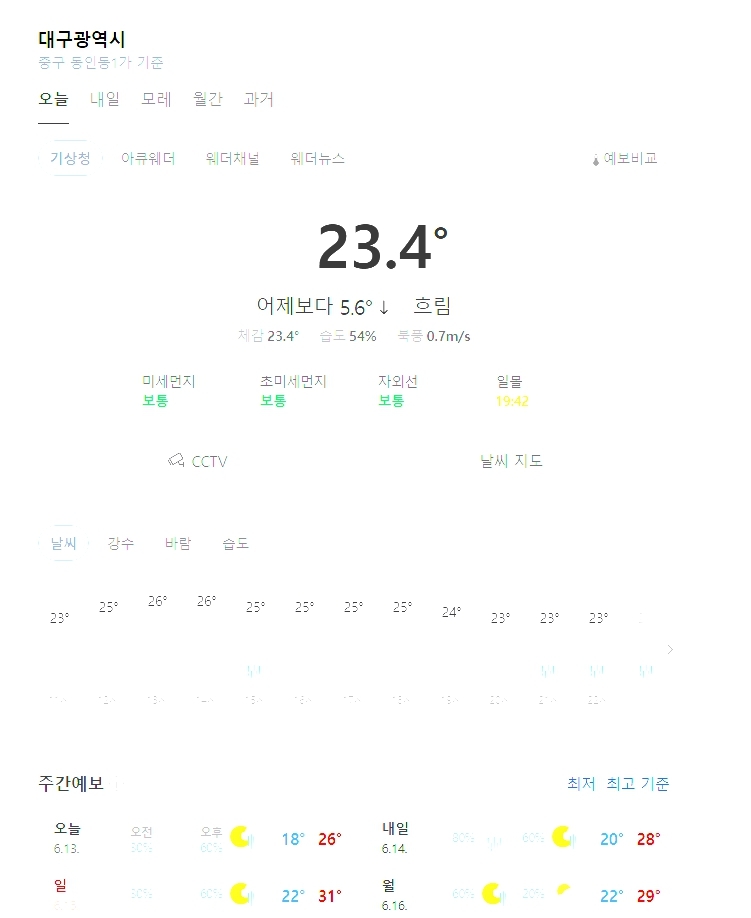751x918 pixels.
Task: Open 날씨 지도 weather map
Action: pos(511,461)
